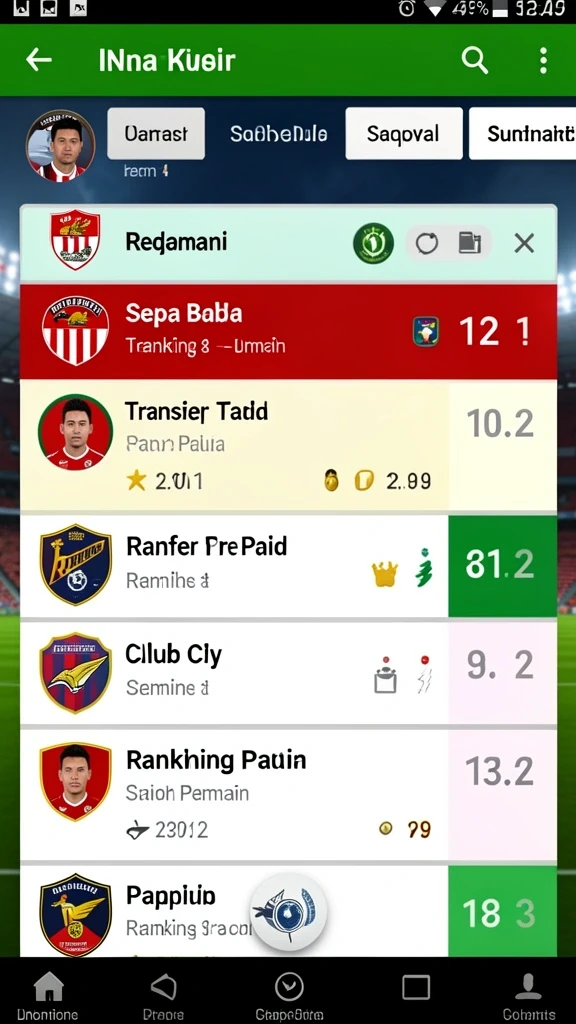The height and width of the screenshot is (1024, 576).
Task: Open the Prapre tab in the bottom bar
Action: point(163,995)
